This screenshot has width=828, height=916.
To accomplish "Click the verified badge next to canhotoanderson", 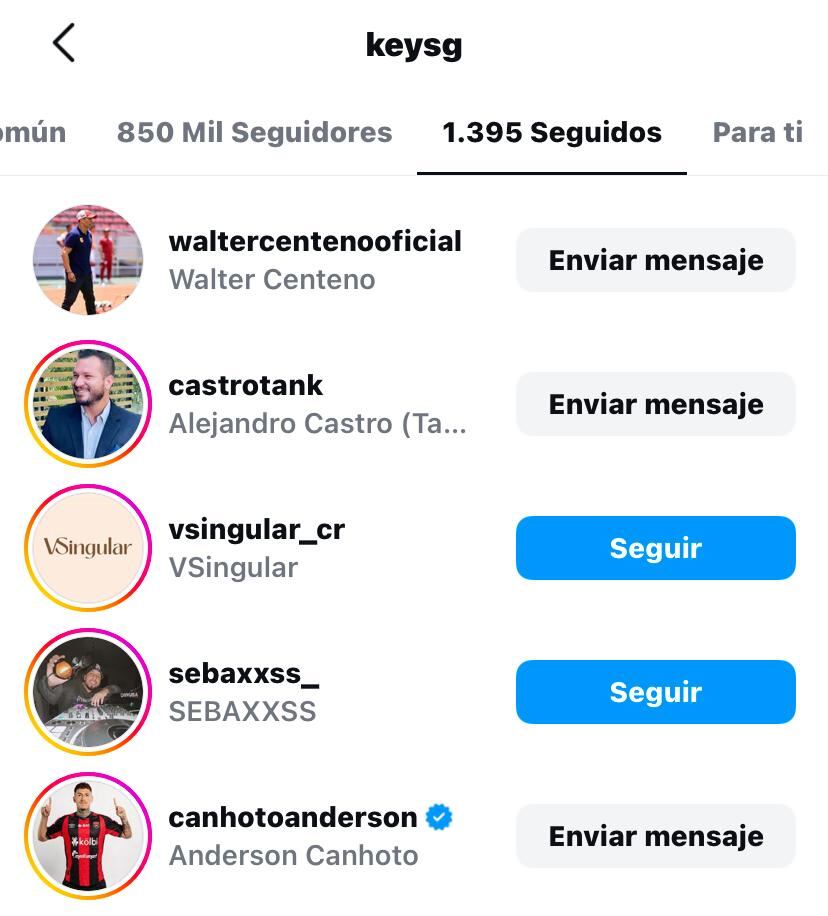I will pyautogui.click(x=438, y=817).
